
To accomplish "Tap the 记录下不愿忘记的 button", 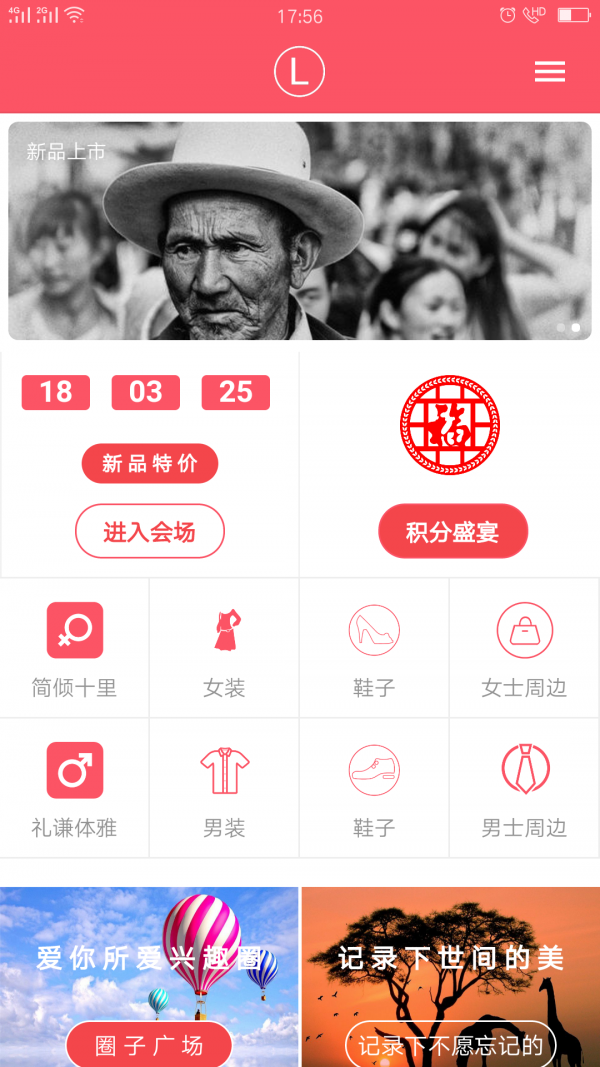I will tap(450, 1045).
